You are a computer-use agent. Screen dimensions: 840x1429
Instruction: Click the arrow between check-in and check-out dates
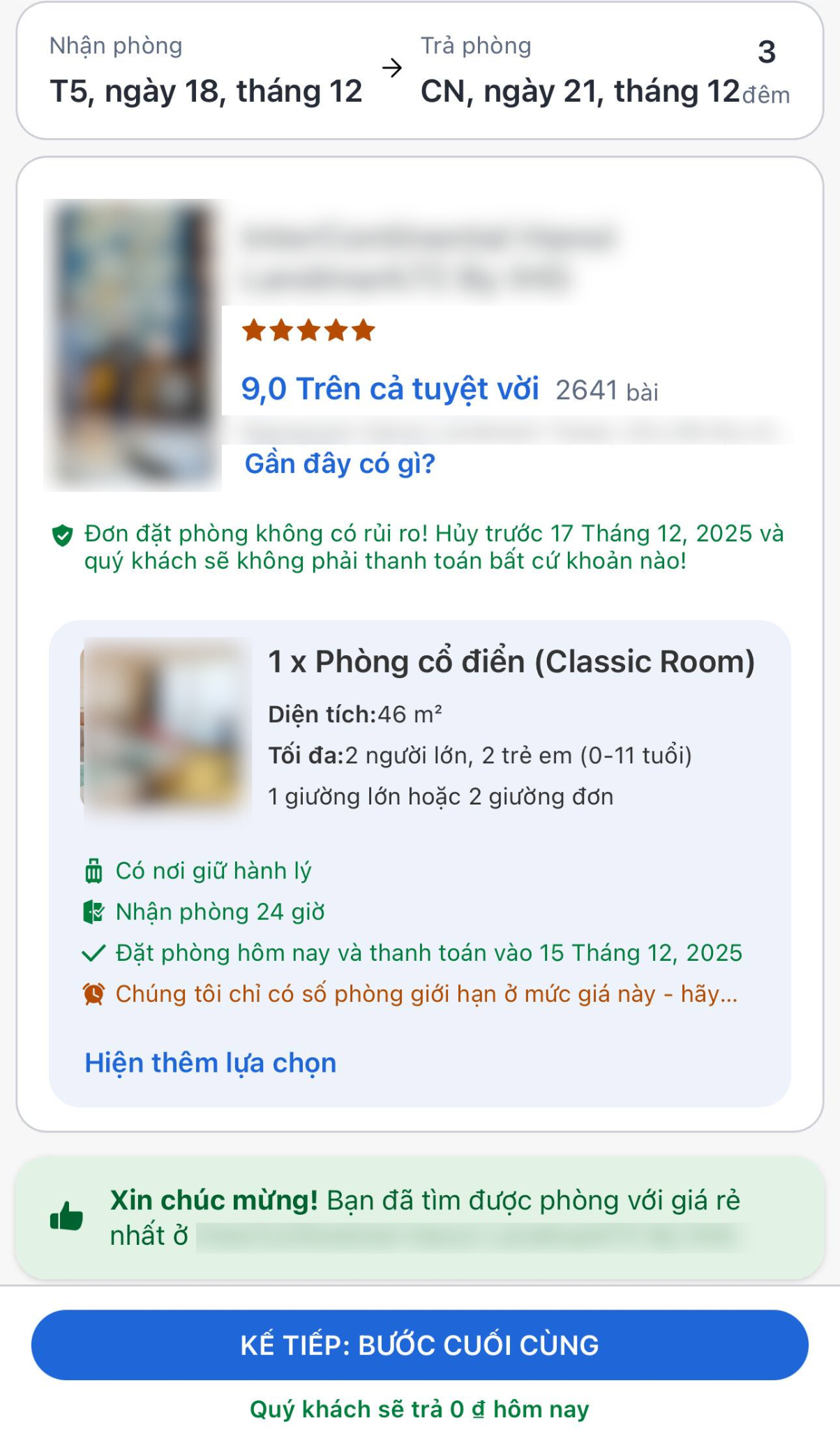click(391, 68)
